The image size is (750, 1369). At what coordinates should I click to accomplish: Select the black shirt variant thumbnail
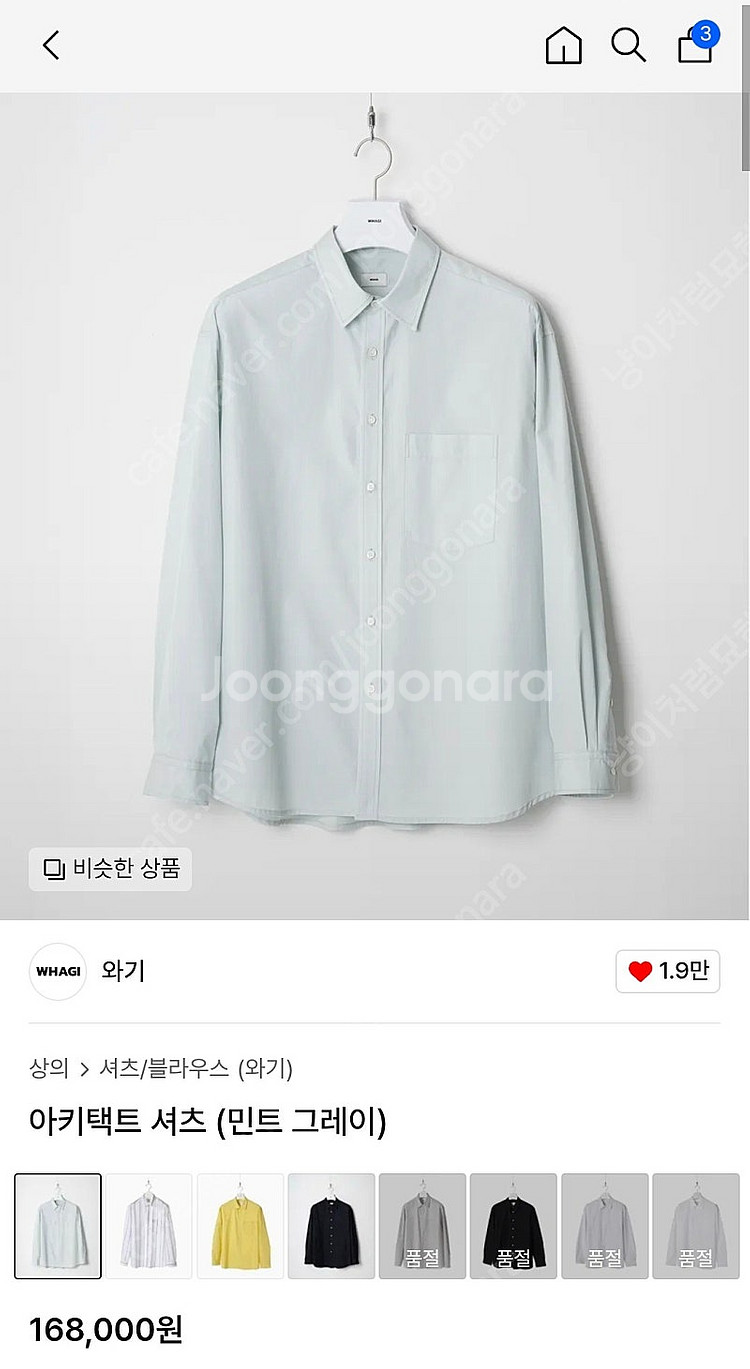point(331,1224)
